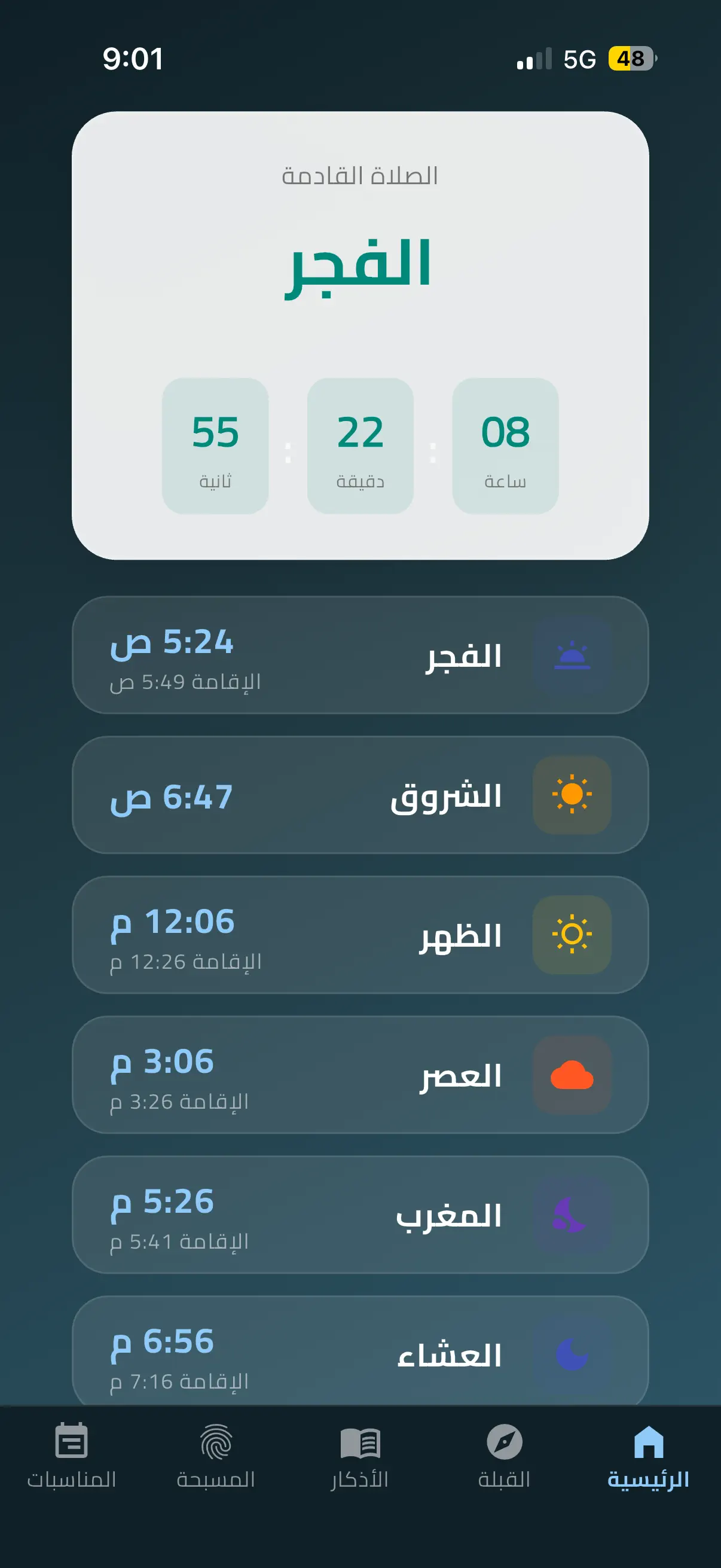Image resolution: width=721 pixels, height=1568 pixels.
Task: Tap the home icon for الرئيسية
Action: click(649, 1463)
